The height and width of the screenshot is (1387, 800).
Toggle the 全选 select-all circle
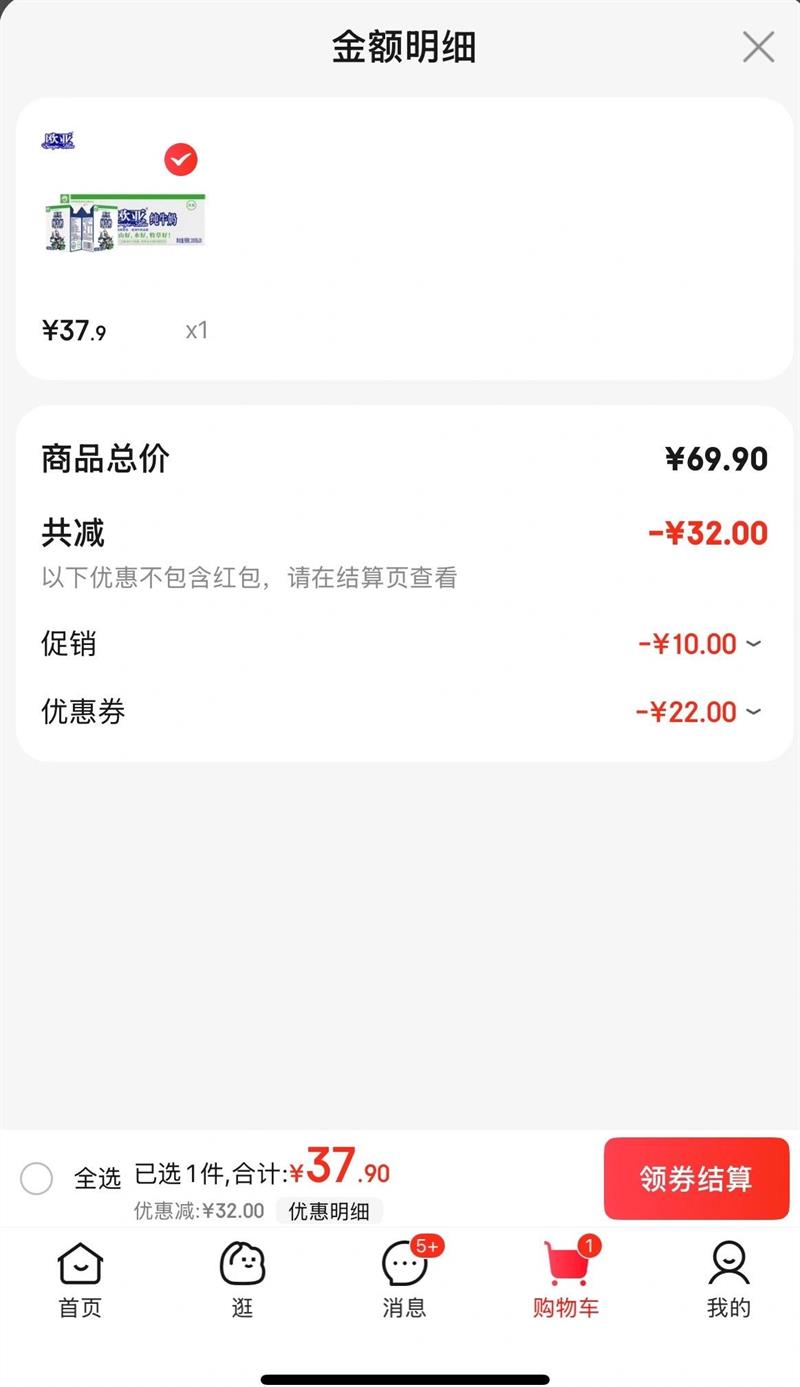tap(37, 1178)
